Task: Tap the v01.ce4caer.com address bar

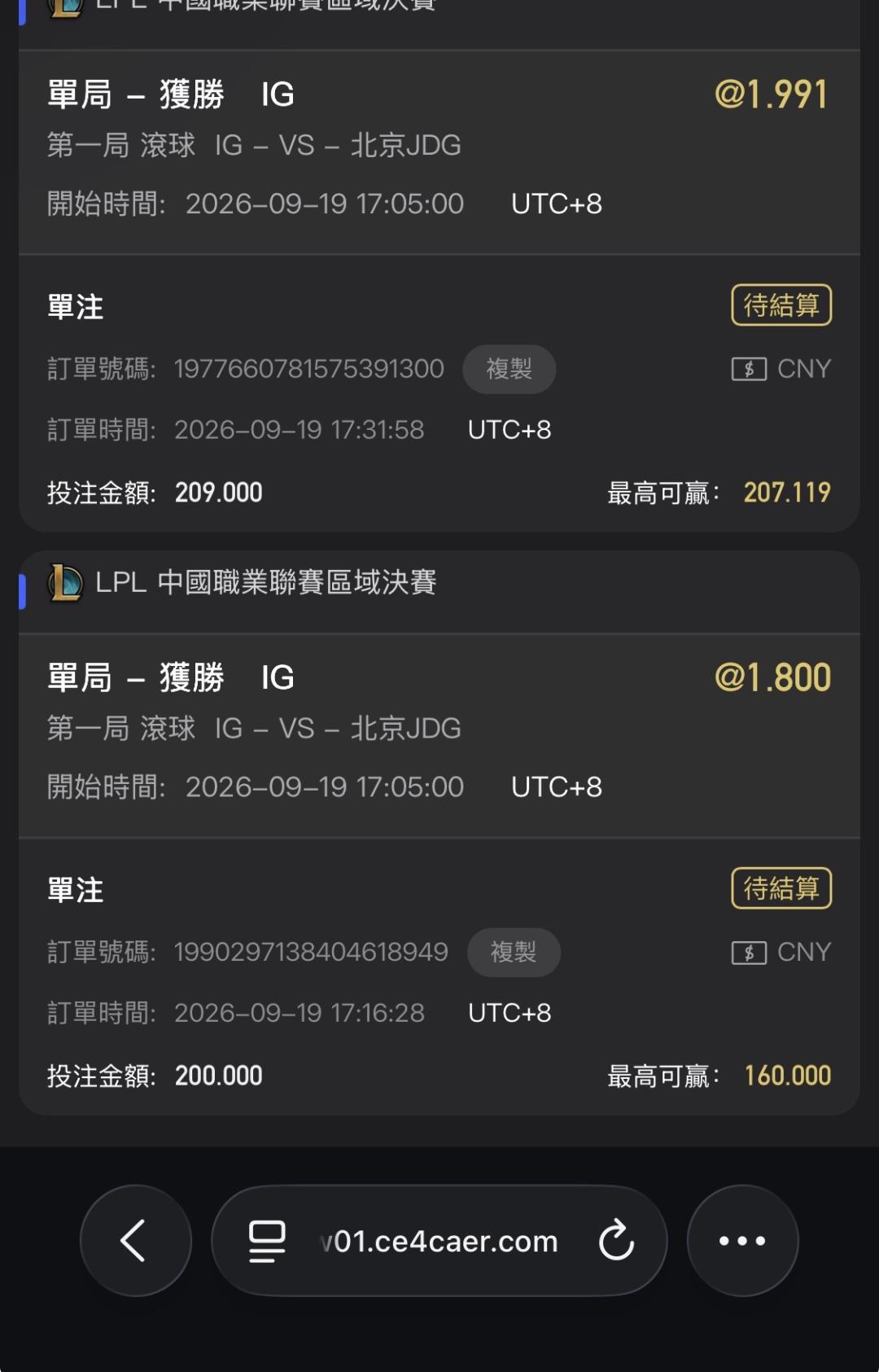Action: [439, 1240]
